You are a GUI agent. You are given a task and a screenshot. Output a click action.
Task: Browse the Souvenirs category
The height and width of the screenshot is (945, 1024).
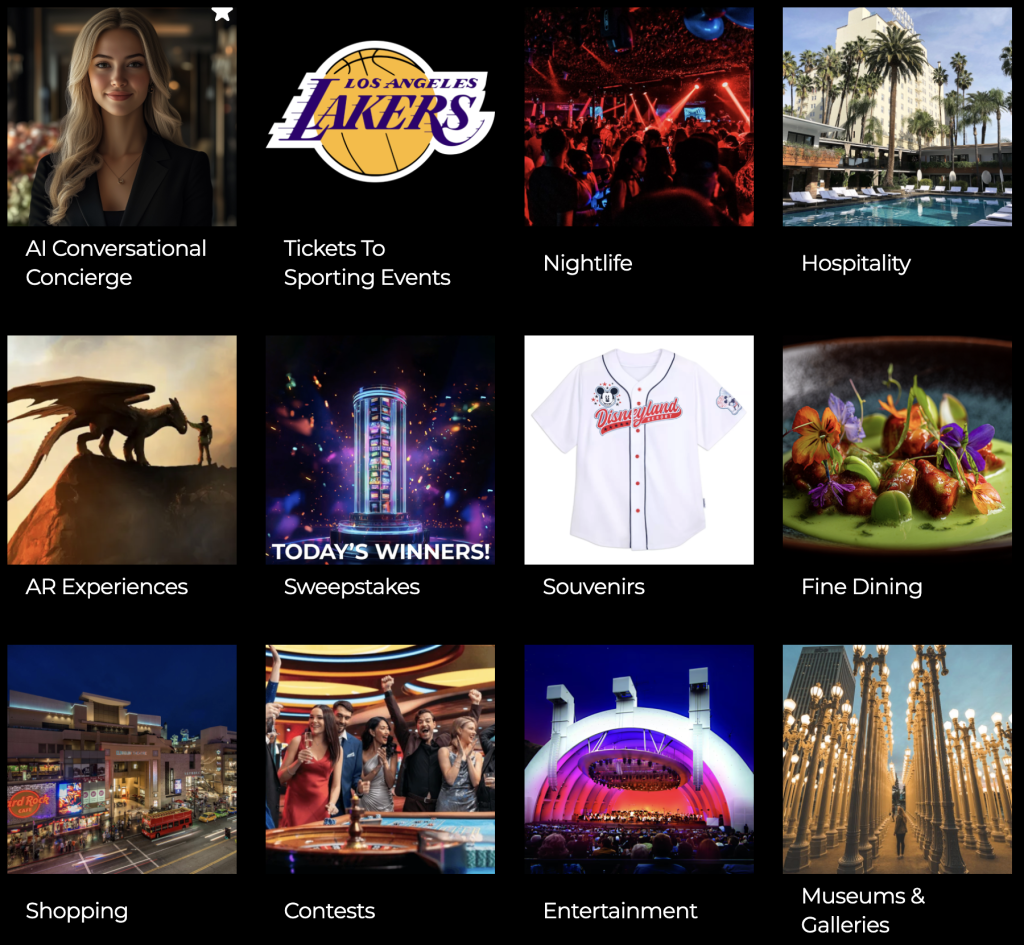[x=638, y=449]
